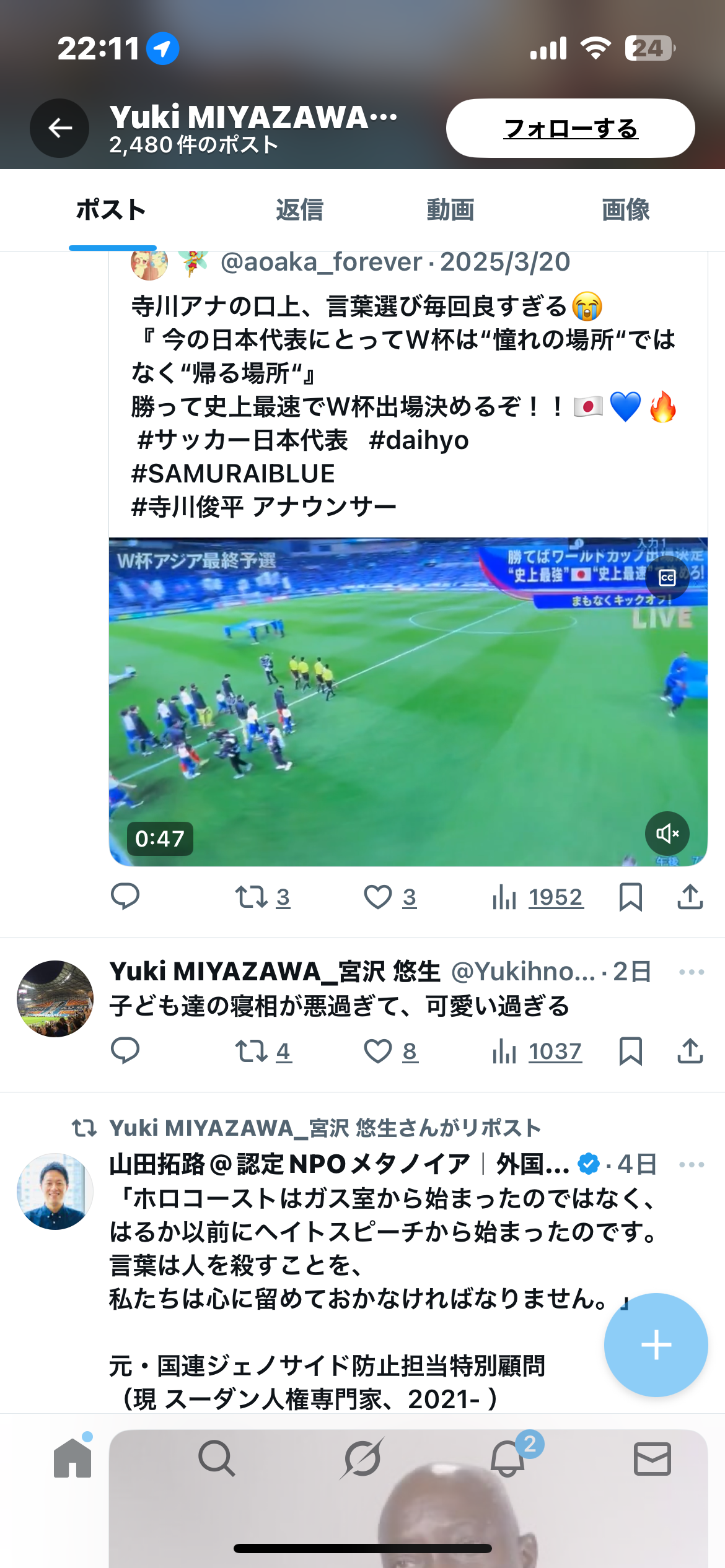The image size is (725, 1568).
Task: Switch to the 返信 tab
Action: [299, 210]
